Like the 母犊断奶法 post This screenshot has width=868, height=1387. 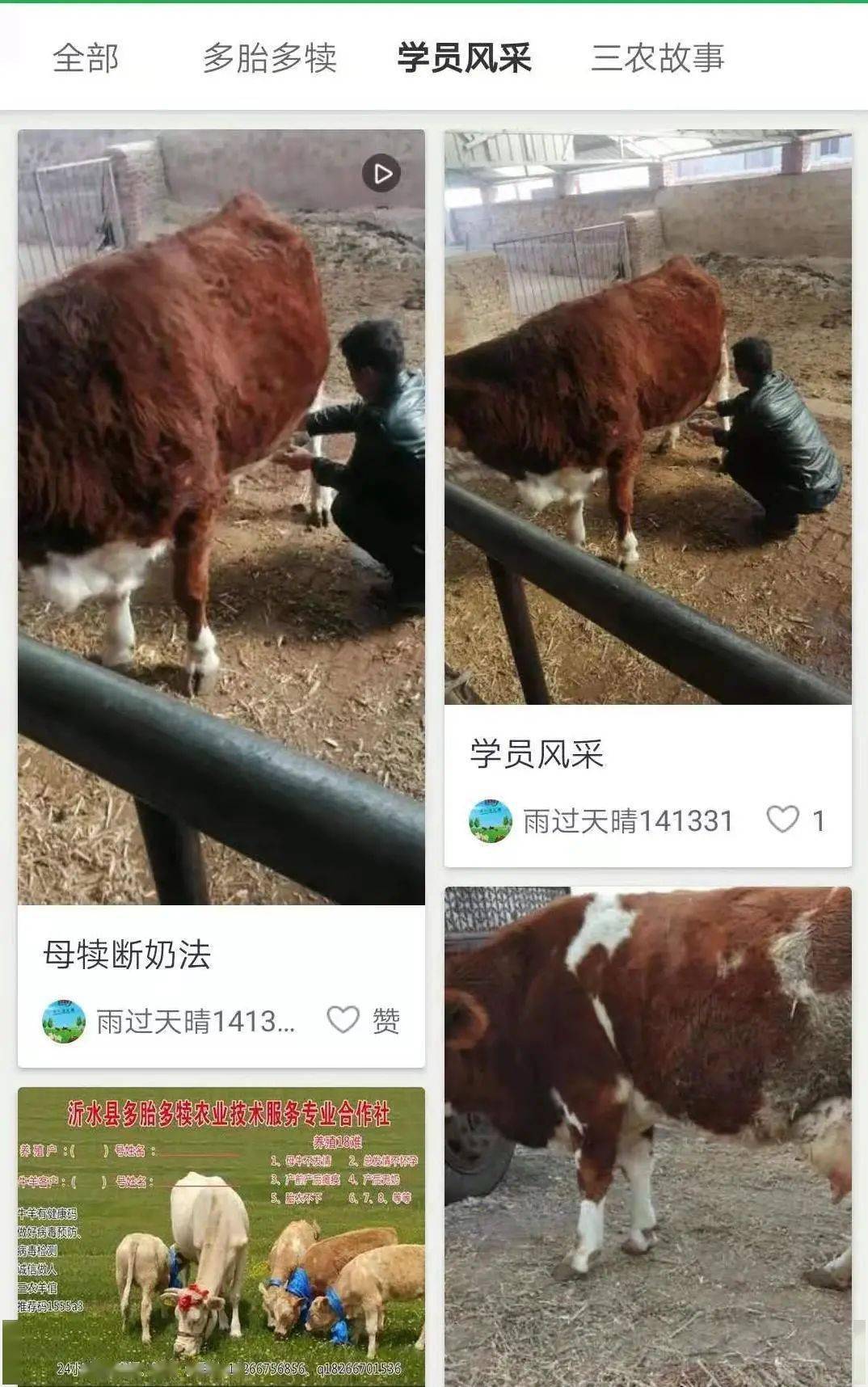tap(343, 1020)
